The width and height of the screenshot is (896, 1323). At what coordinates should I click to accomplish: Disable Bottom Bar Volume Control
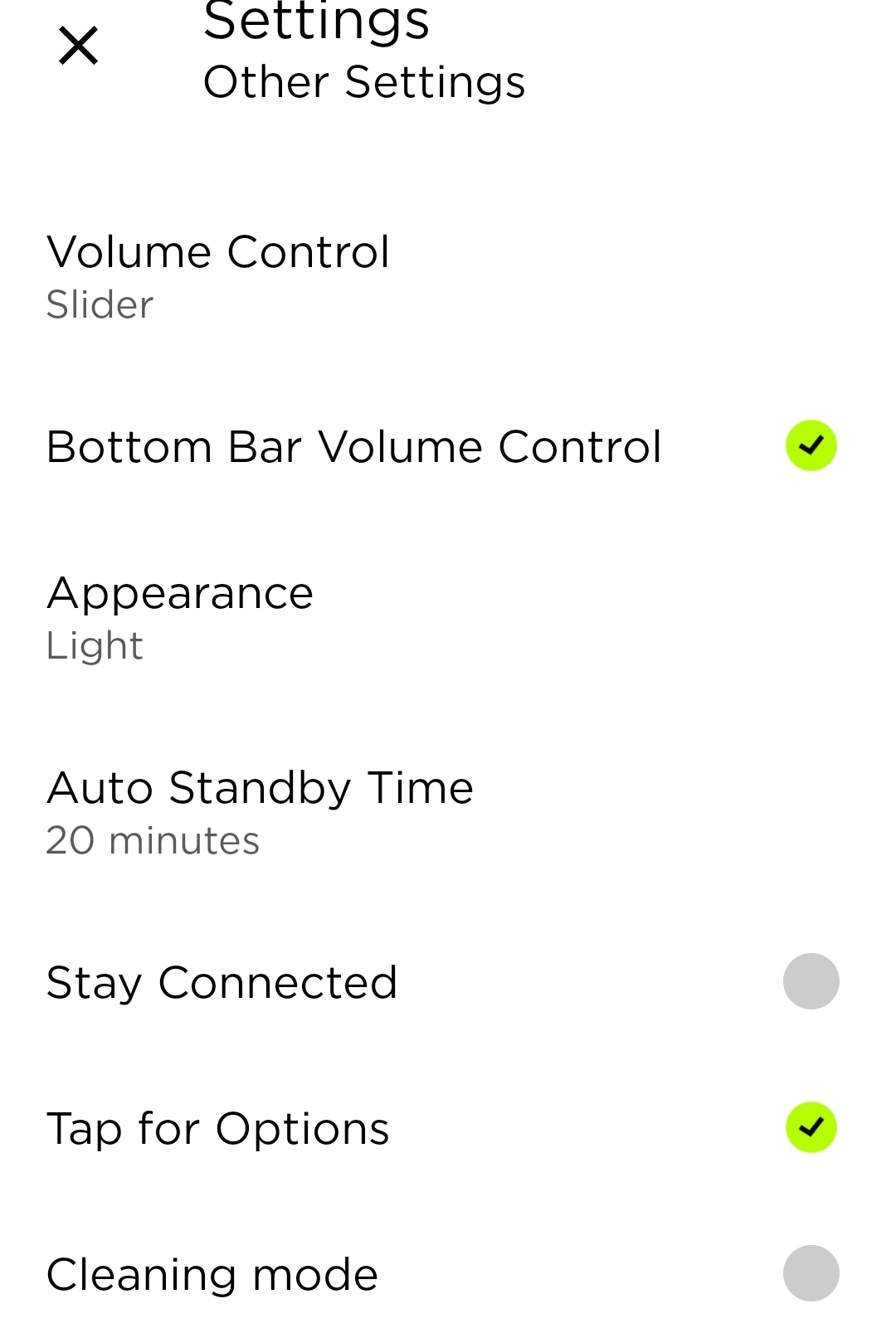pos(811,446)
